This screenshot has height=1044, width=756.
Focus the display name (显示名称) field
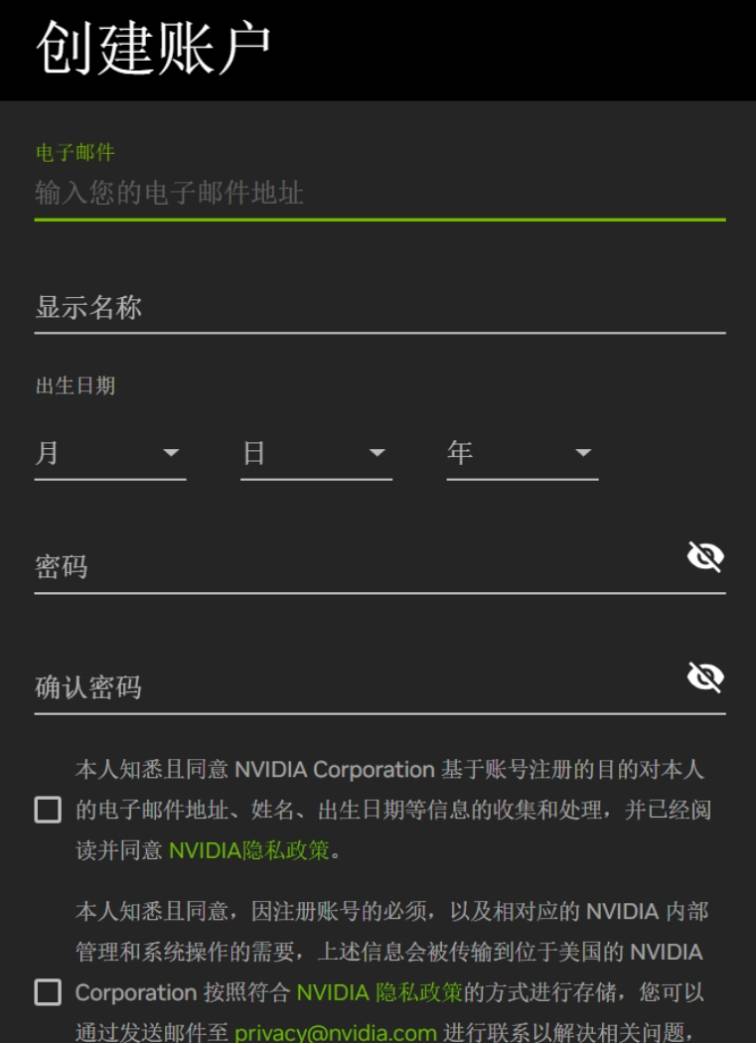point(378,308)
